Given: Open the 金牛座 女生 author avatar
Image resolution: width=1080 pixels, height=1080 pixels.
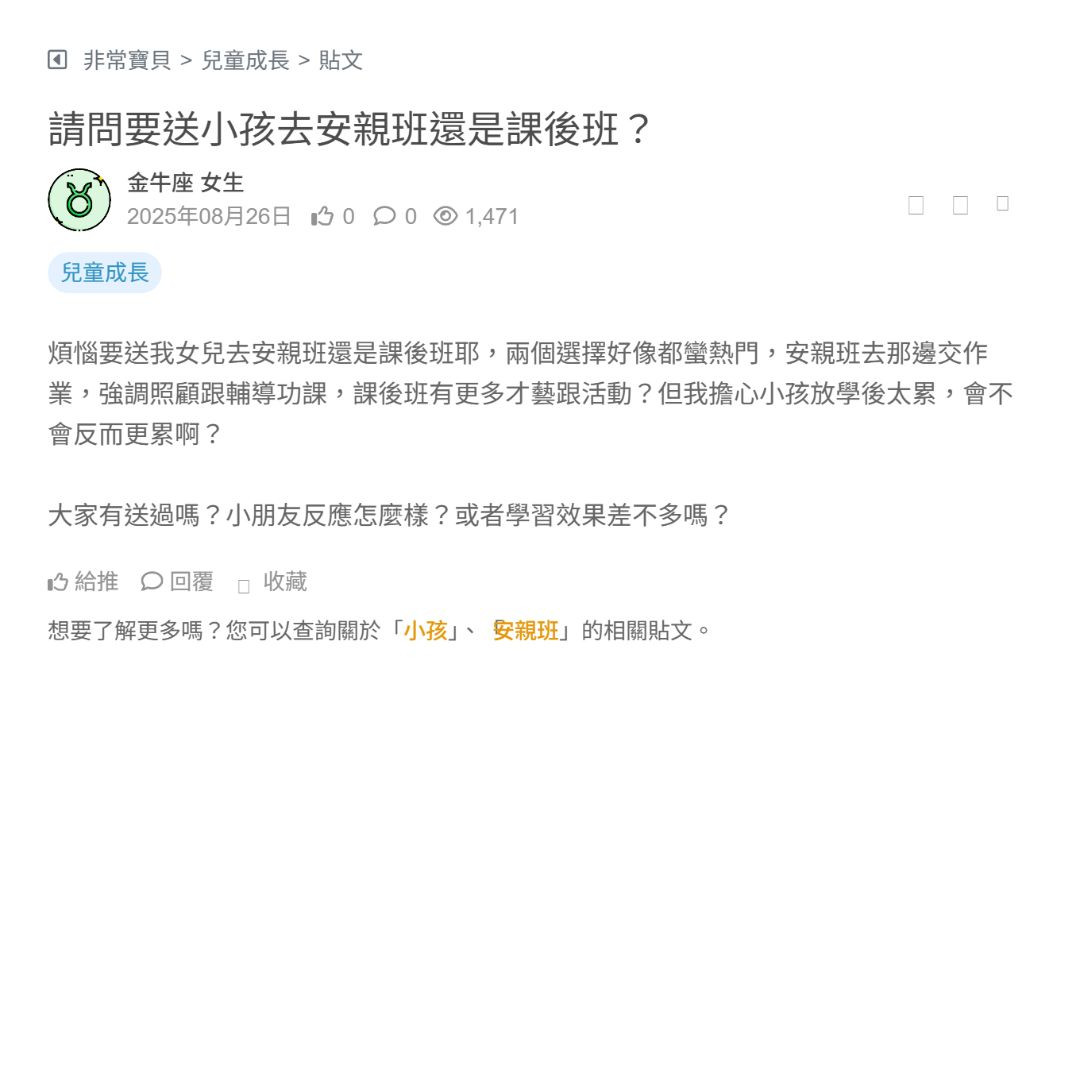Looking at the screenshot, I should [79, 200].
